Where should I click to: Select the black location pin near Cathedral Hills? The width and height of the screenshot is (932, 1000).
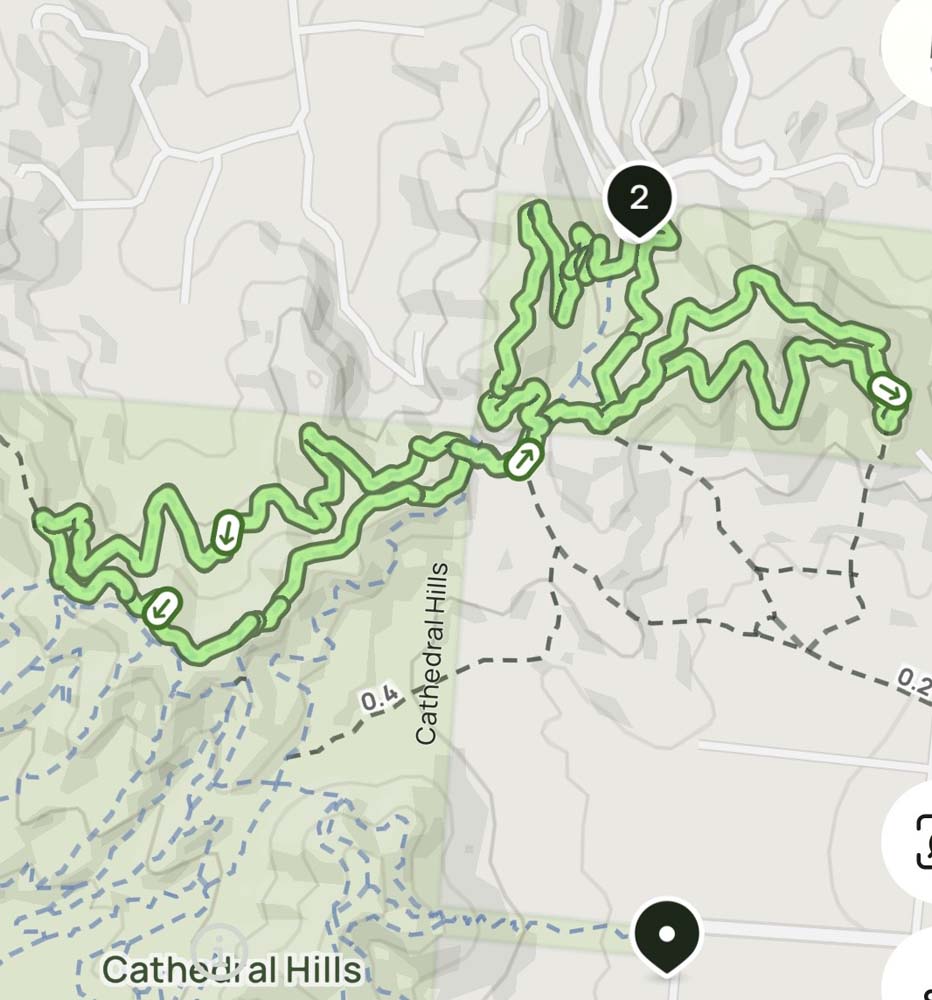point(667,935)
